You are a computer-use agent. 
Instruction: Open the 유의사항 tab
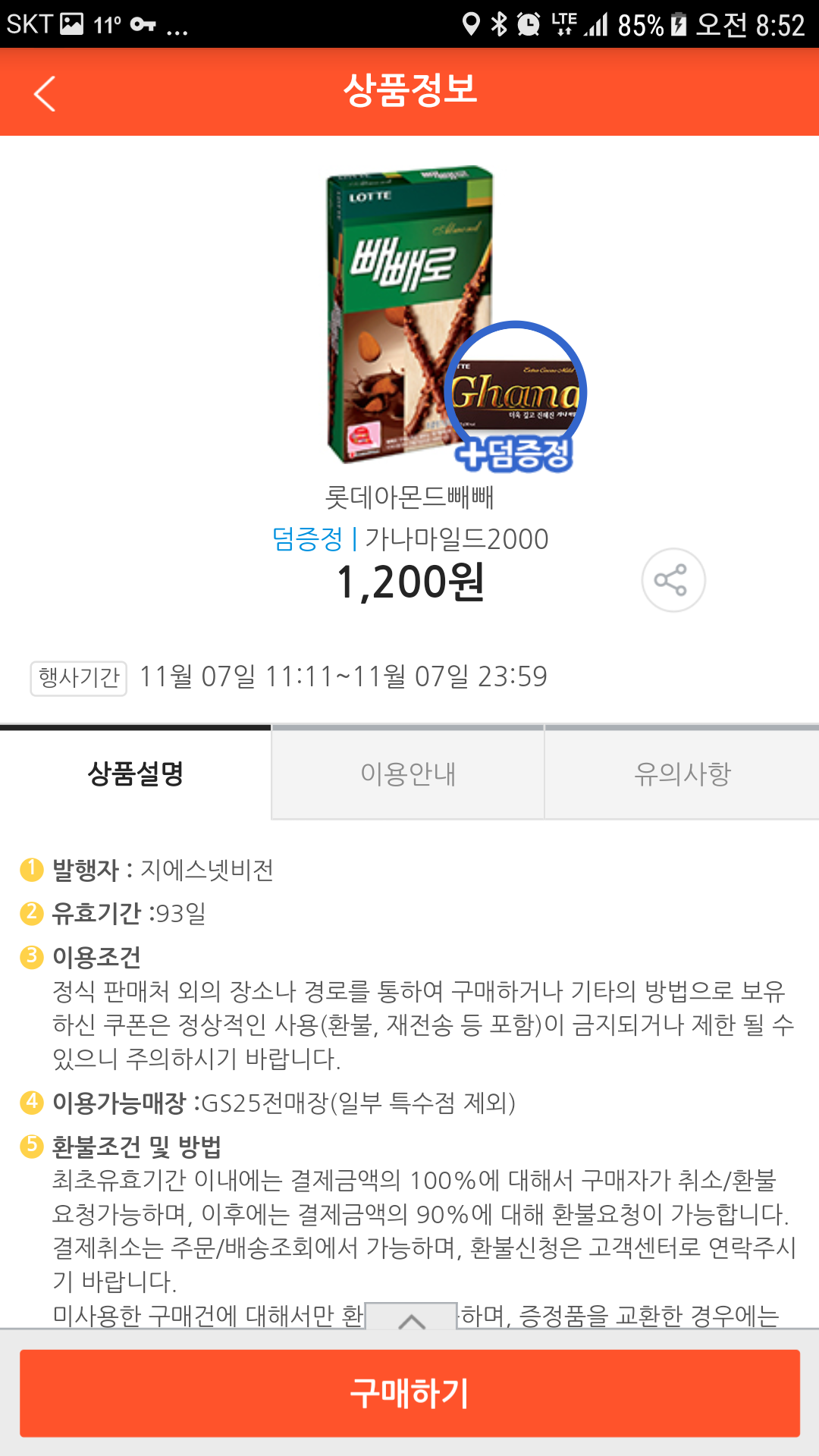(x=682, y=773)
